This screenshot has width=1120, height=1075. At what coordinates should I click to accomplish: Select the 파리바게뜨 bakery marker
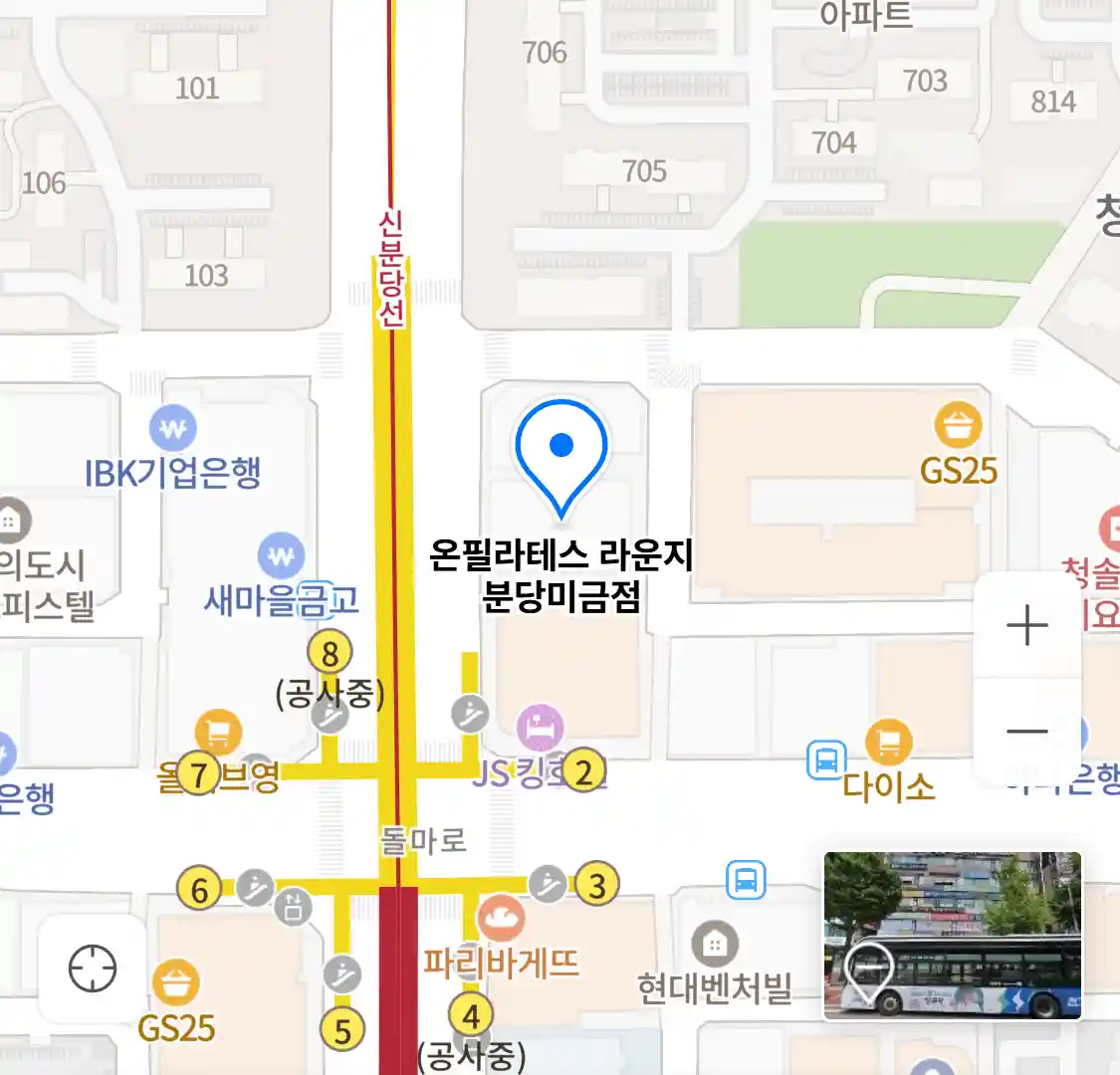pos(501,918)
